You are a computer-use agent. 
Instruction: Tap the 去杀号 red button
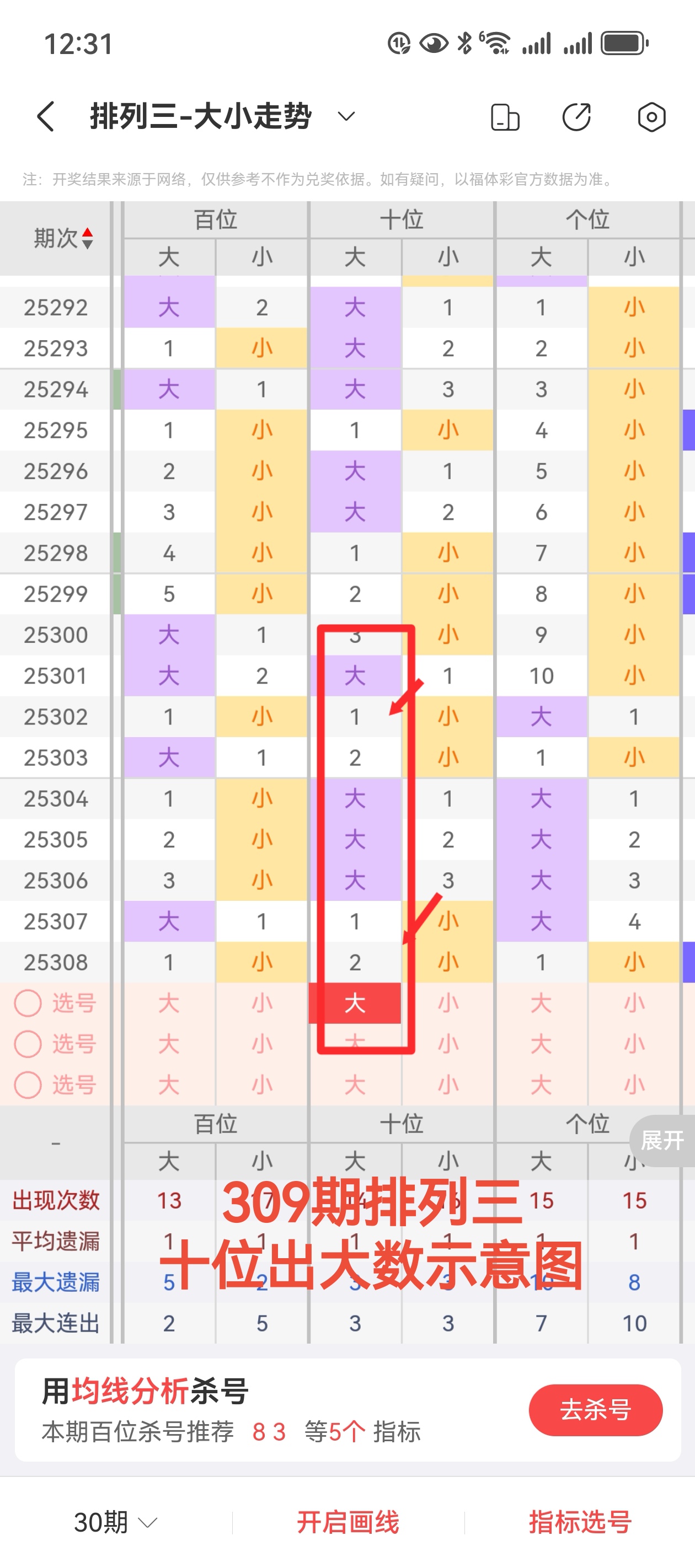click(595, 1410)
